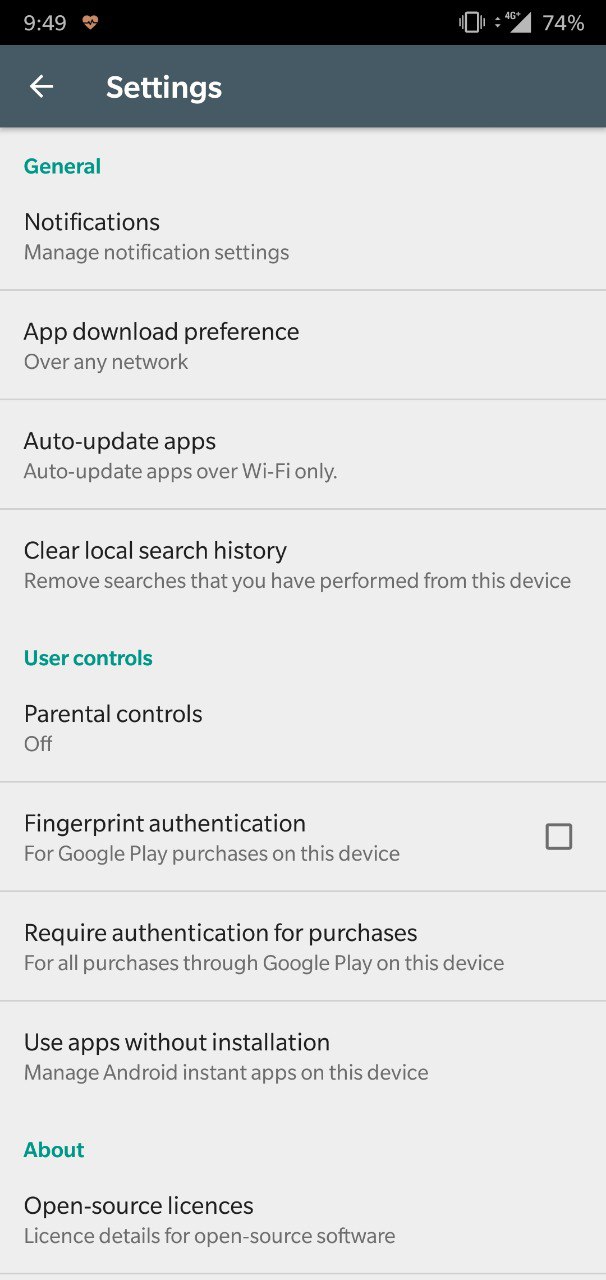
Task: Open Auto-update apps option
Action: pos(303,455)
